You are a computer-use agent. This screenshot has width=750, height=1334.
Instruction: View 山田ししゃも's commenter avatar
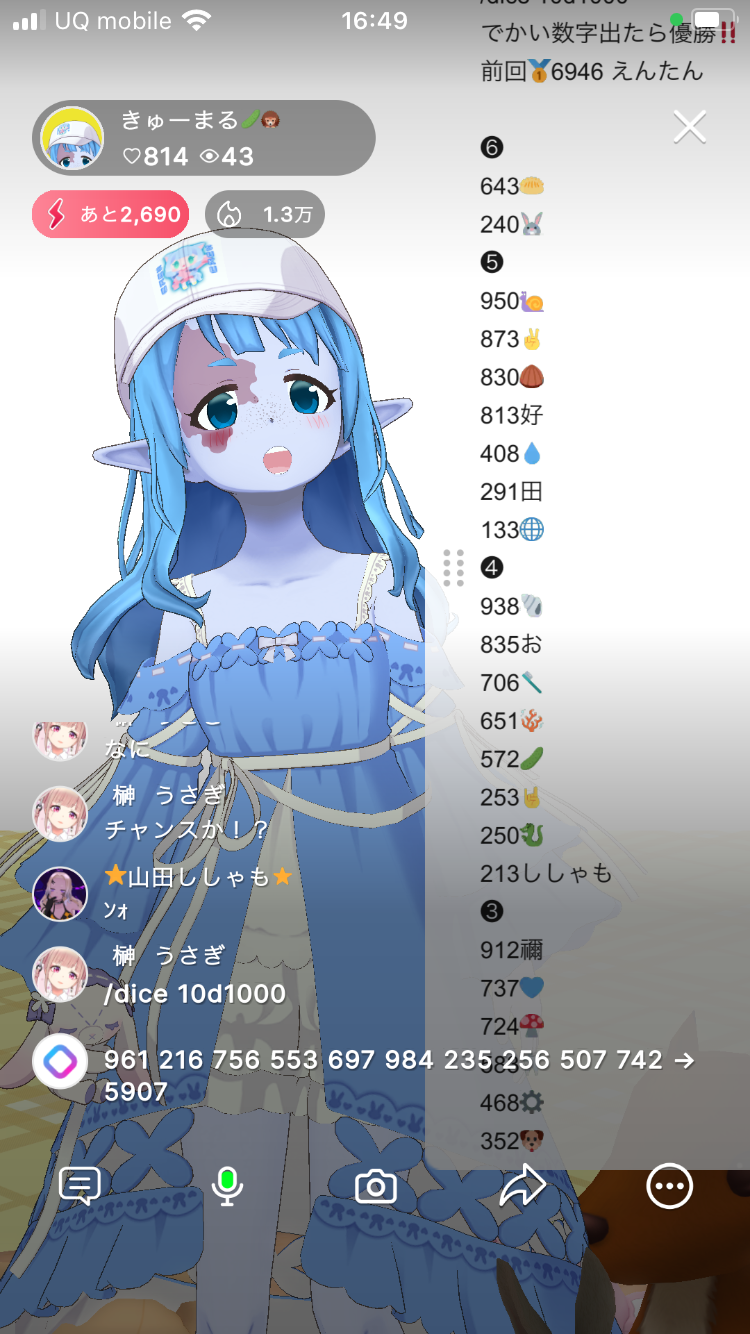pyautogui.click(x=60, y=893)
